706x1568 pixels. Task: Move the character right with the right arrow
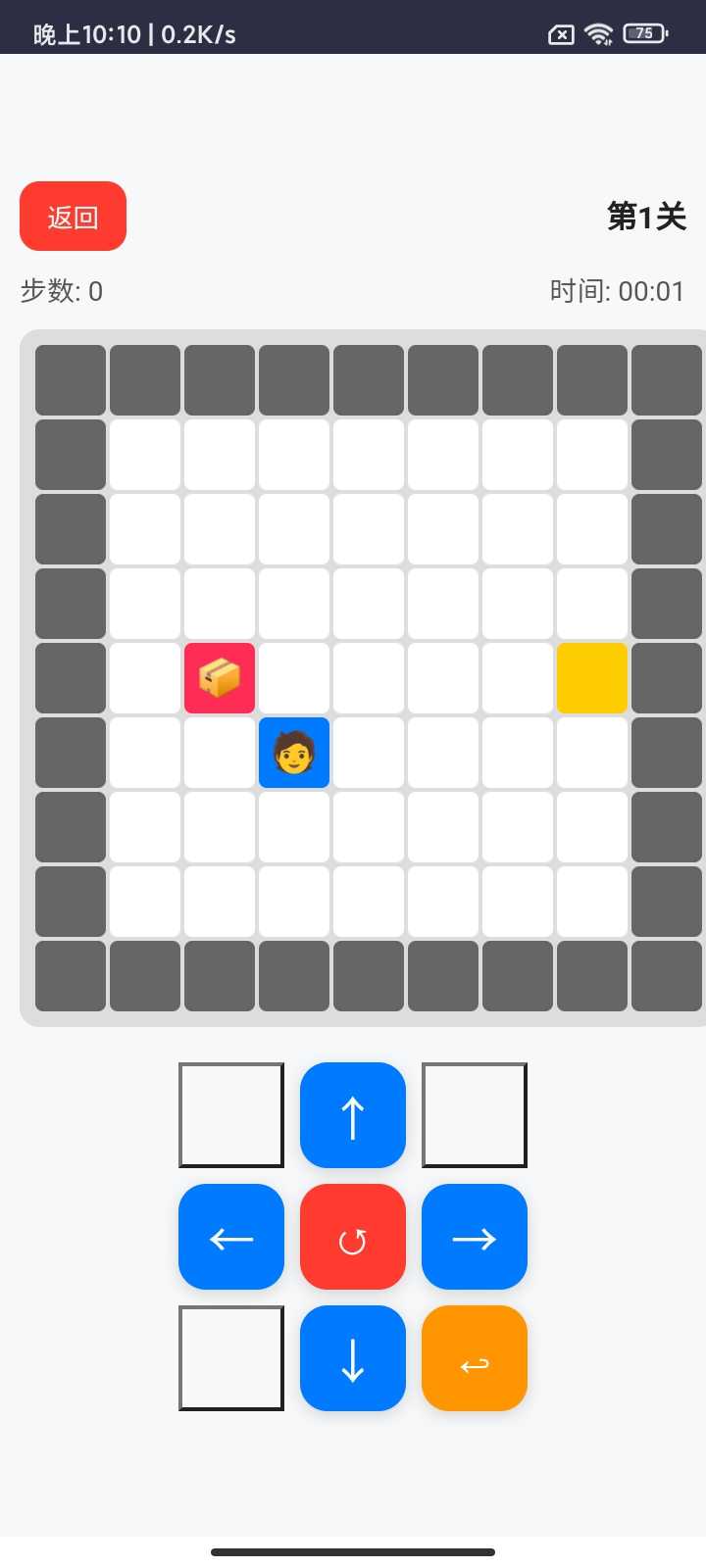[475, 1237]
